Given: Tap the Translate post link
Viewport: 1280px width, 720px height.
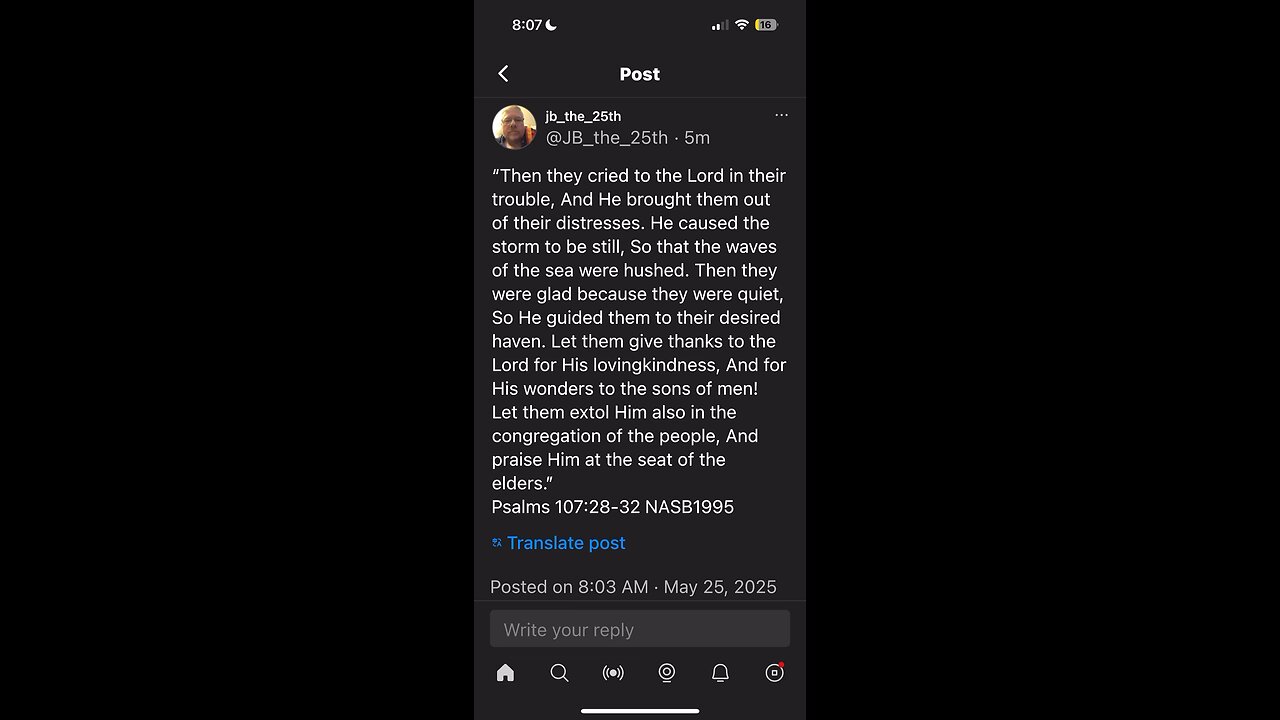Looking at the screenshot, I should pyautogui.click(x=566, y=543).
